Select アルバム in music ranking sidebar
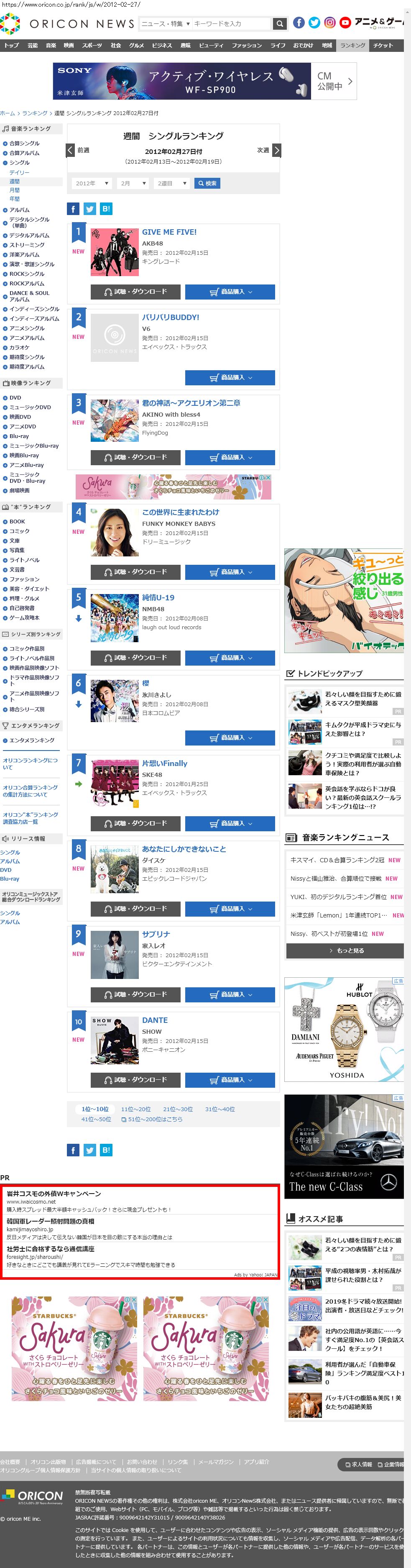411x1568 pixels. [x=20, y=210]
